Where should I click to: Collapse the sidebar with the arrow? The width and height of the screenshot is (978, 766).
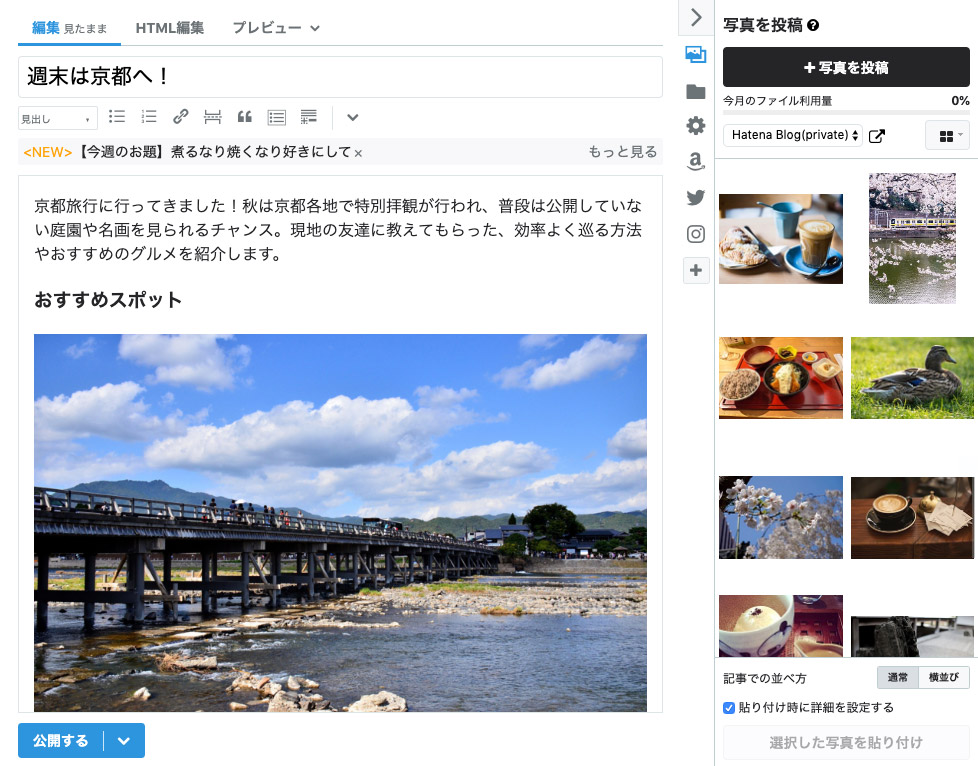click(696, 17)
